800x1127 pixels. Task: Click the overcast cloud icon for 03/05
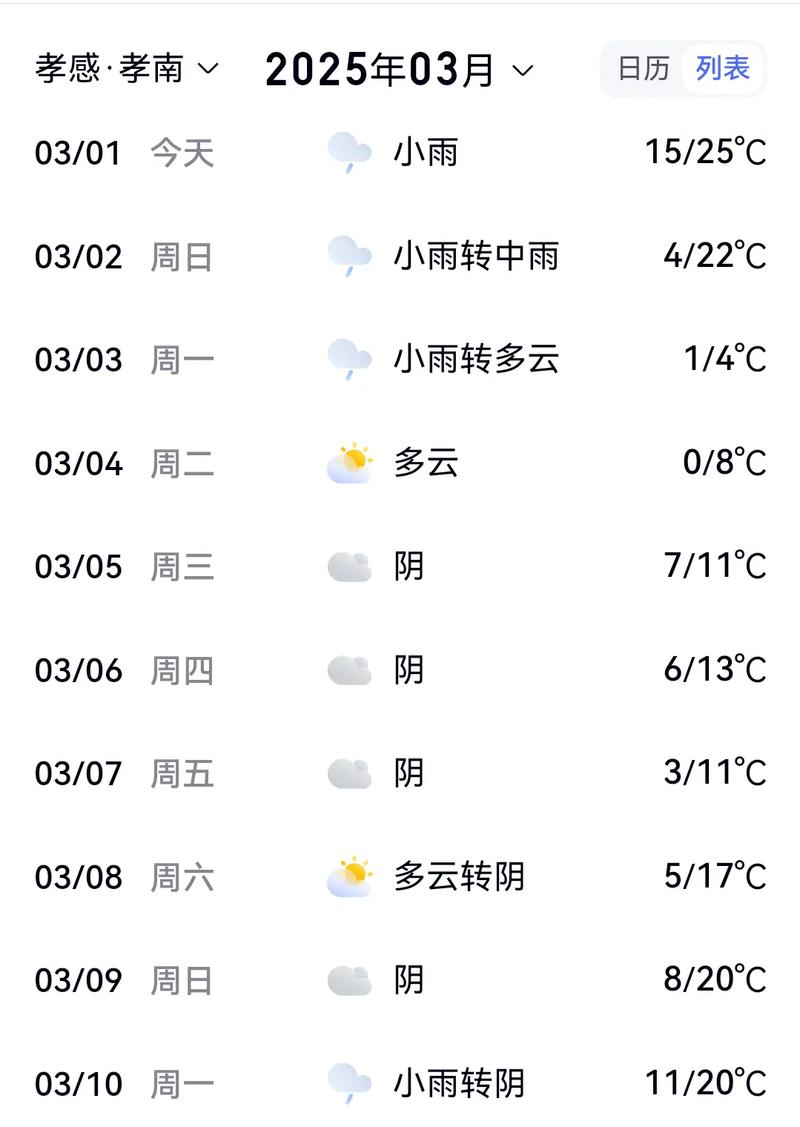347,565
